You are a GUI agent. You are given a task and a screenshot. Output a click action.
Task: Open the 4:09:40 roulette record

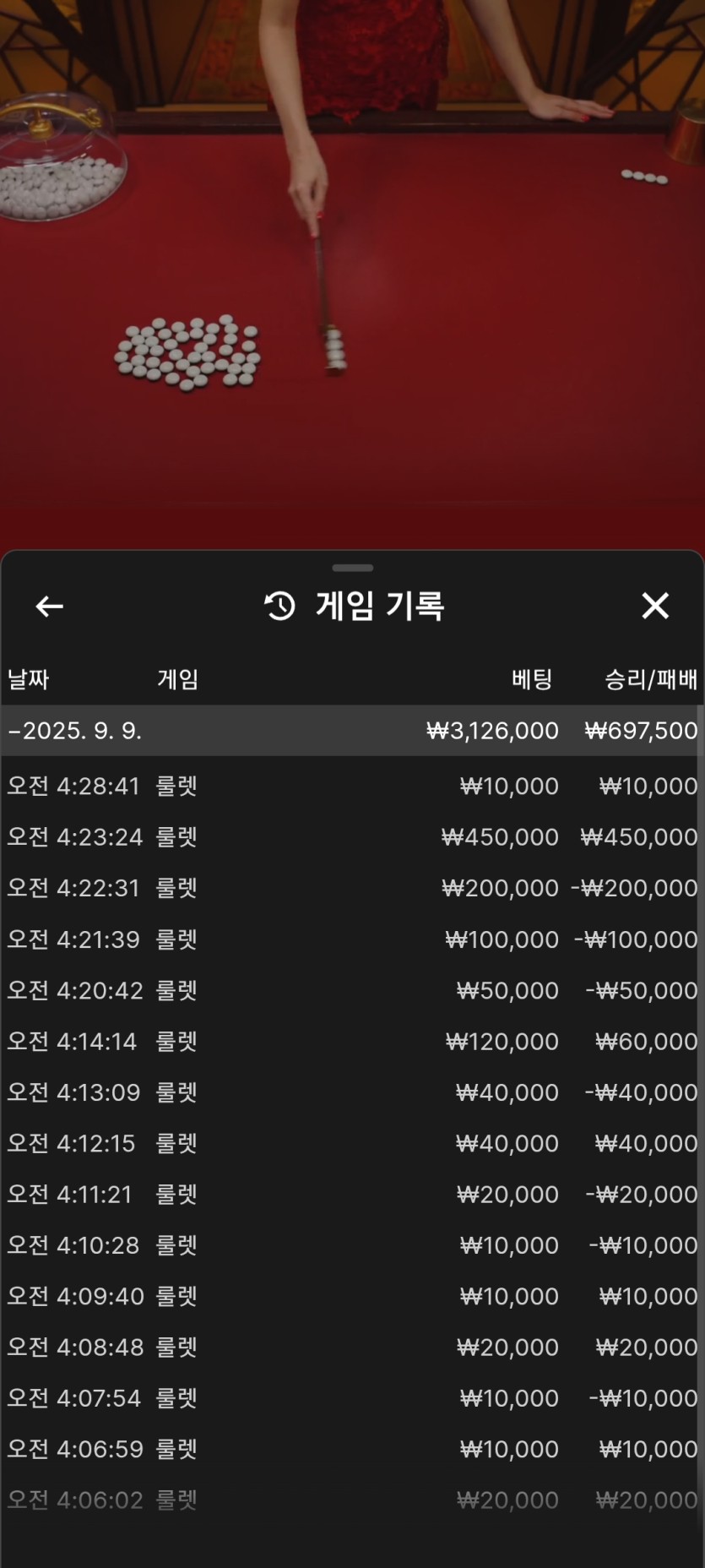click(352, 1296)
